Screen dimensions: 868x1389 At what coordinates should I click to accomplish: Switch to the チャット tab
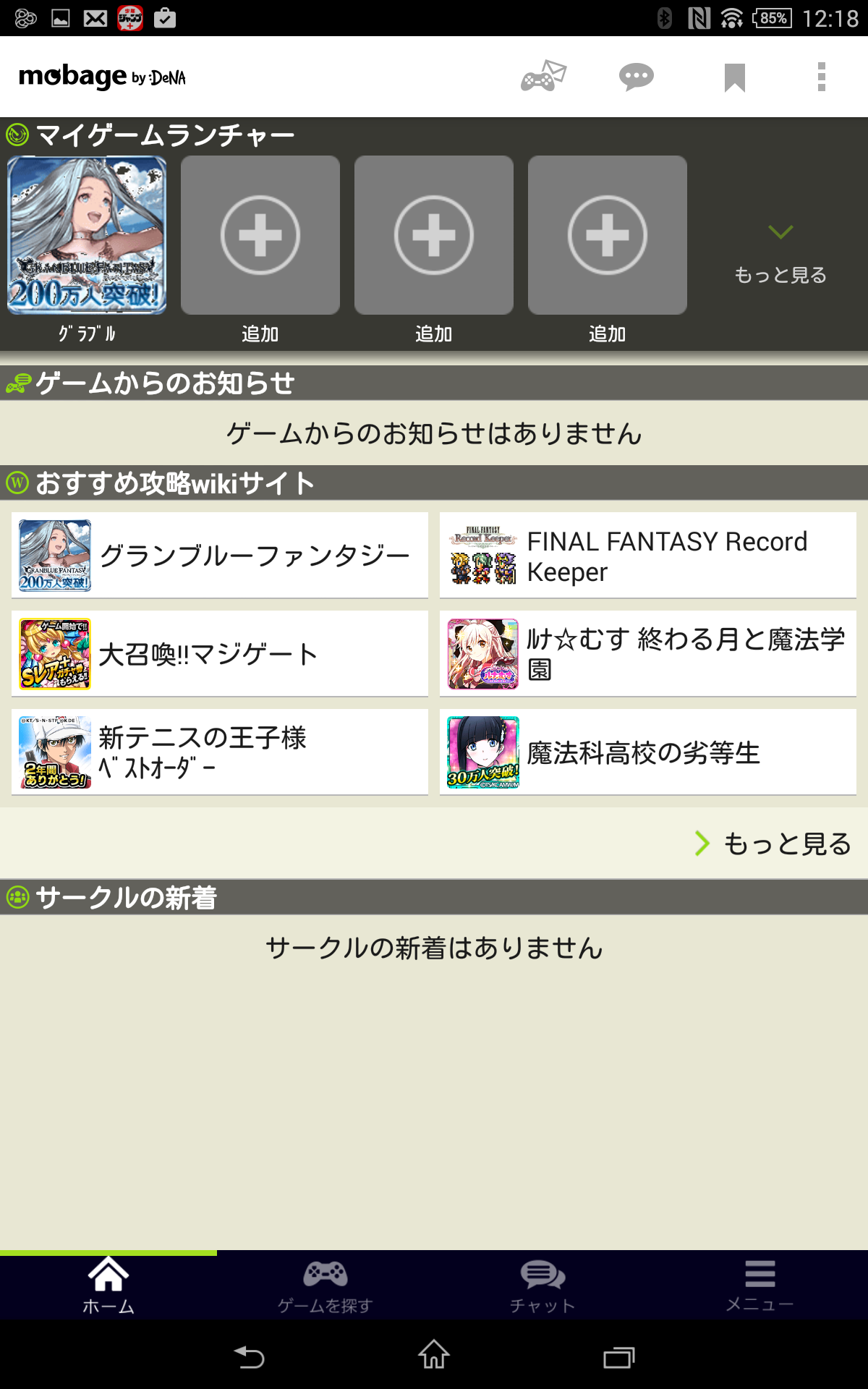[542, 1286]
